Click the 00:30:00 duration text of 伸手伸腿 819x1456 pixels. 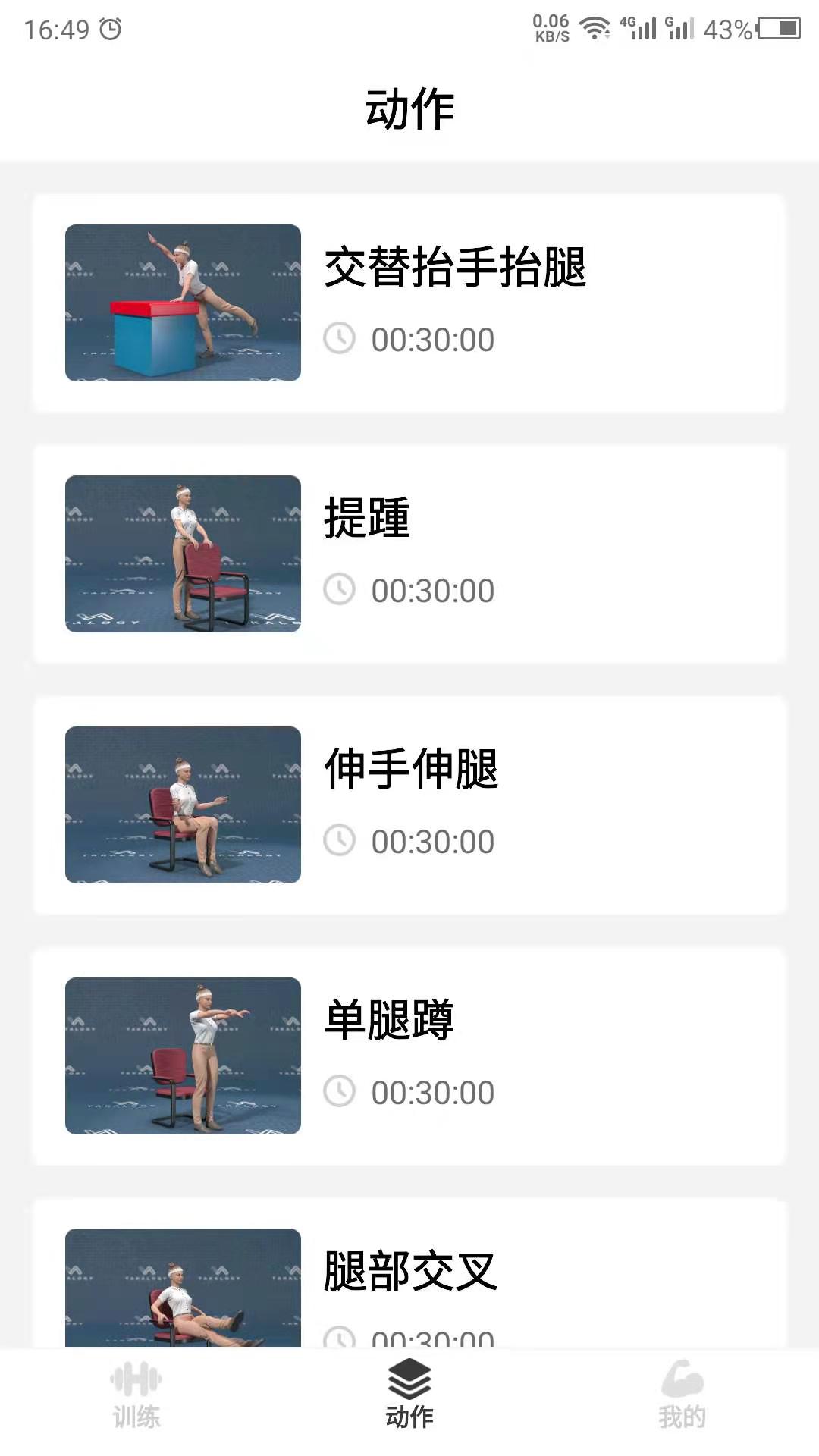(432, 841)
